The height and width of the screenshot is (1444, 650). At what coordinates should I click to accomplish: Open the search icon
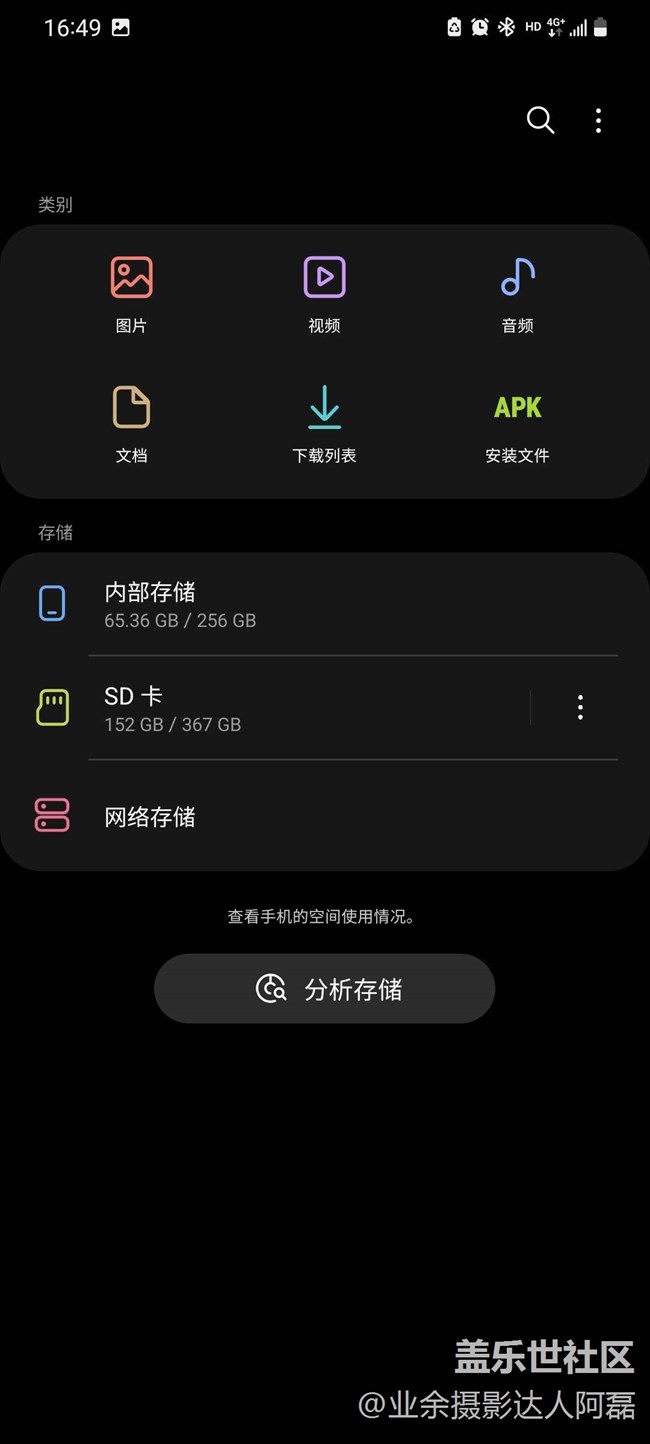(540, 121)
